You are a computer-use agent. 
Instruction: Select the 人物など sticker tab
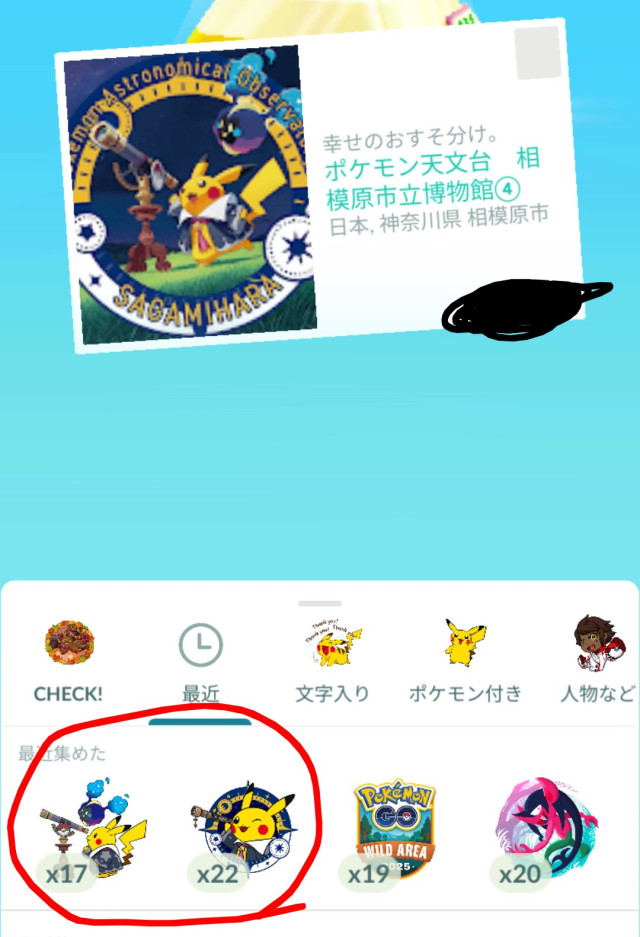(596, 660)
